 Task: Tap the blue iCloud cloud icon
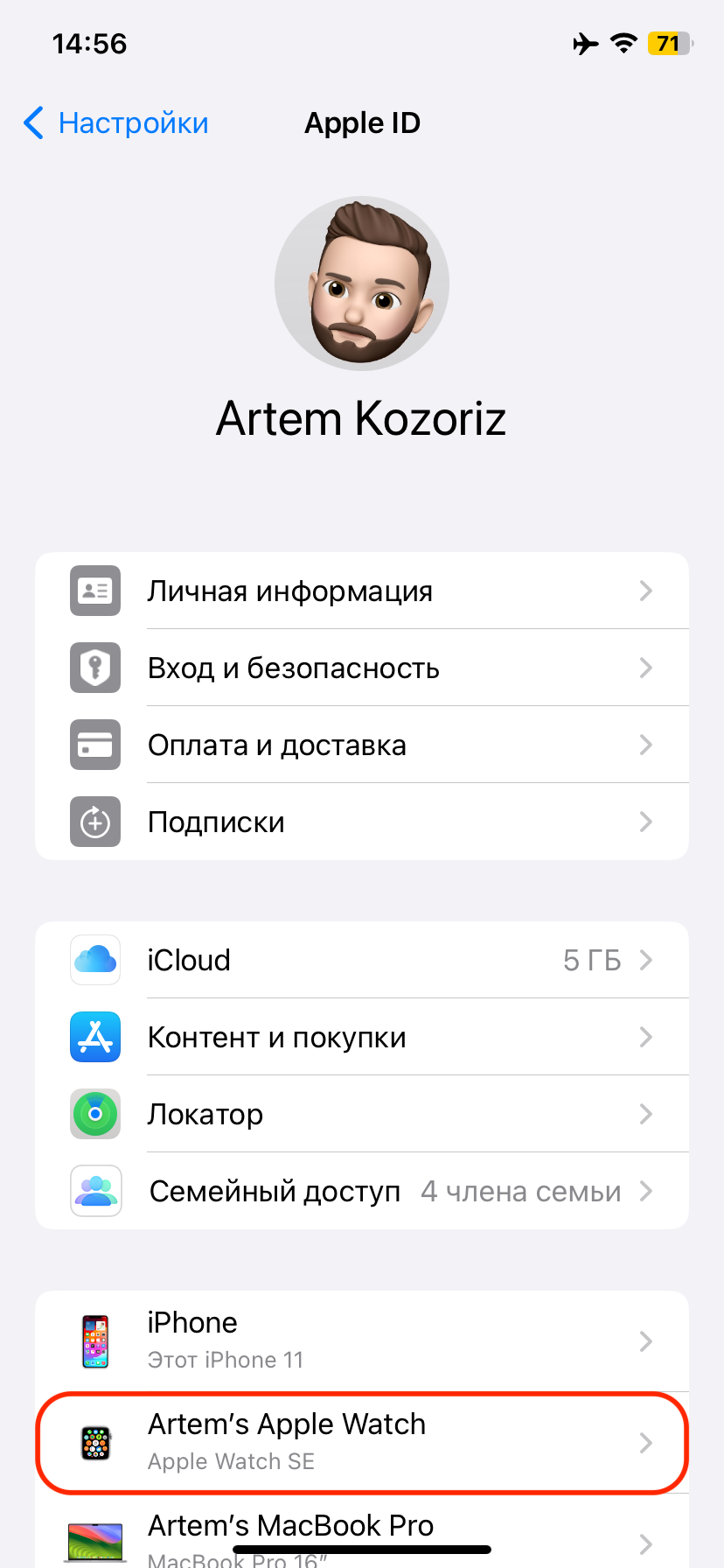(94, 960)
